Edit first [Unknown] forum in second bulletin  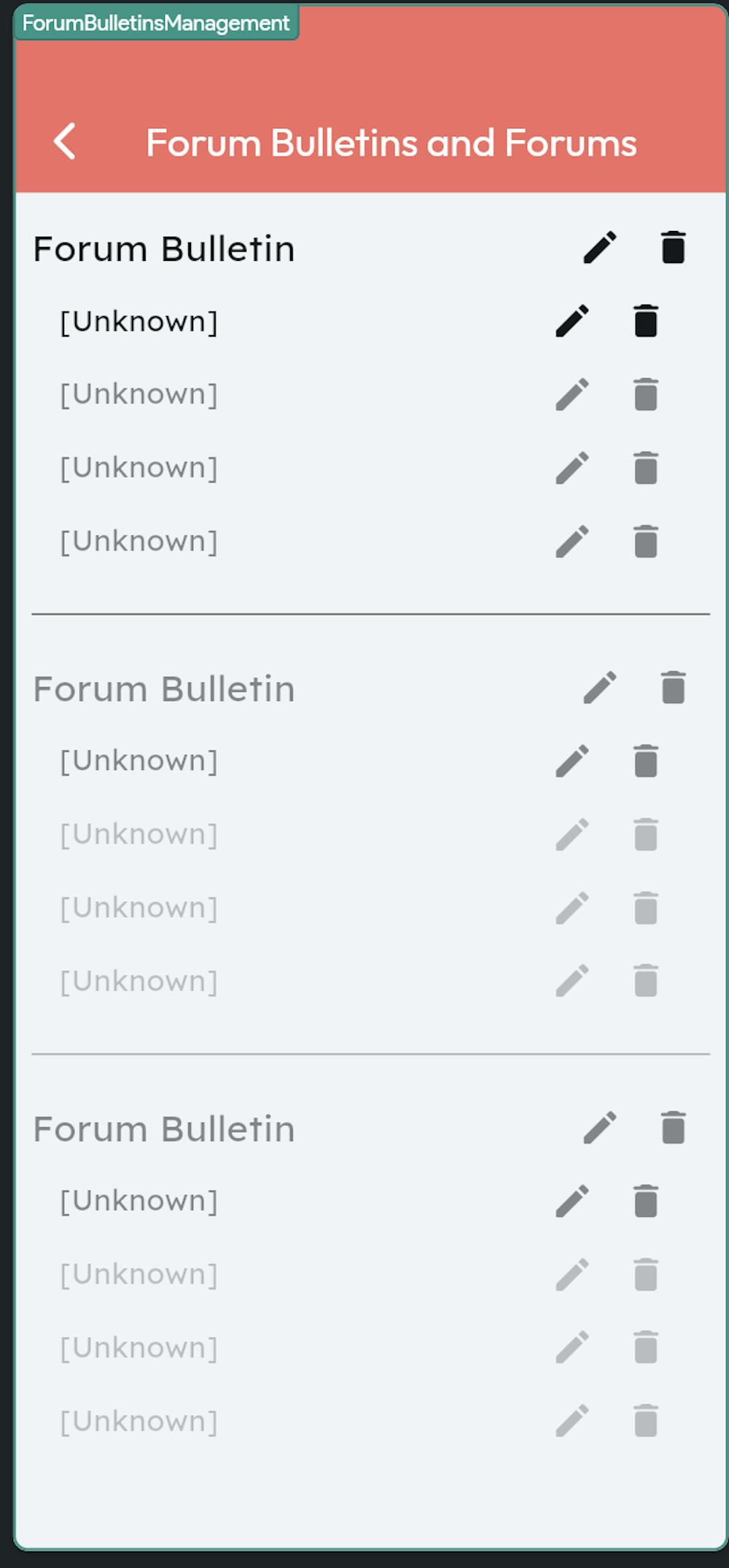pos(572,761)
